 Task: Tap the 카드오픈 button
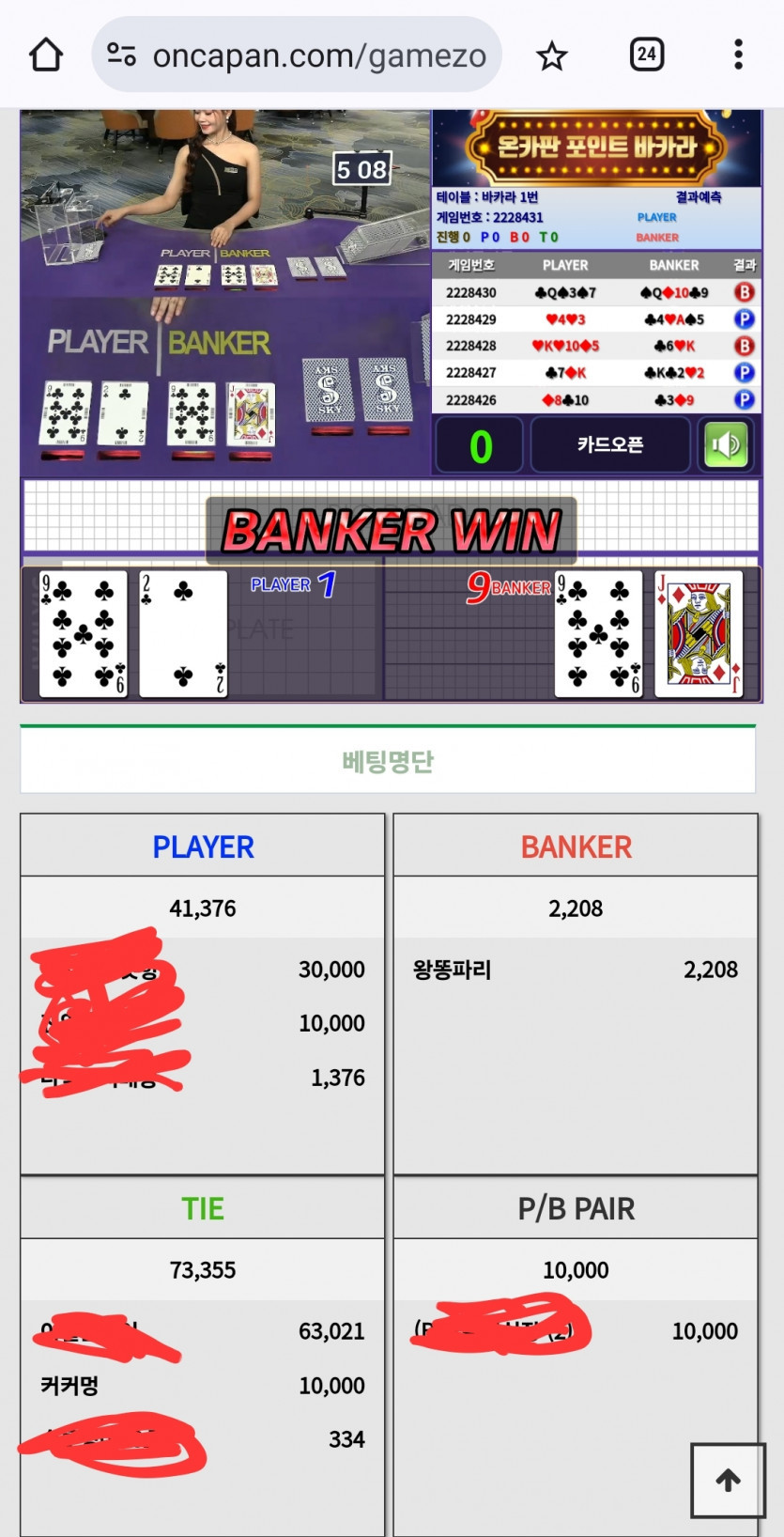coord(610,444)
